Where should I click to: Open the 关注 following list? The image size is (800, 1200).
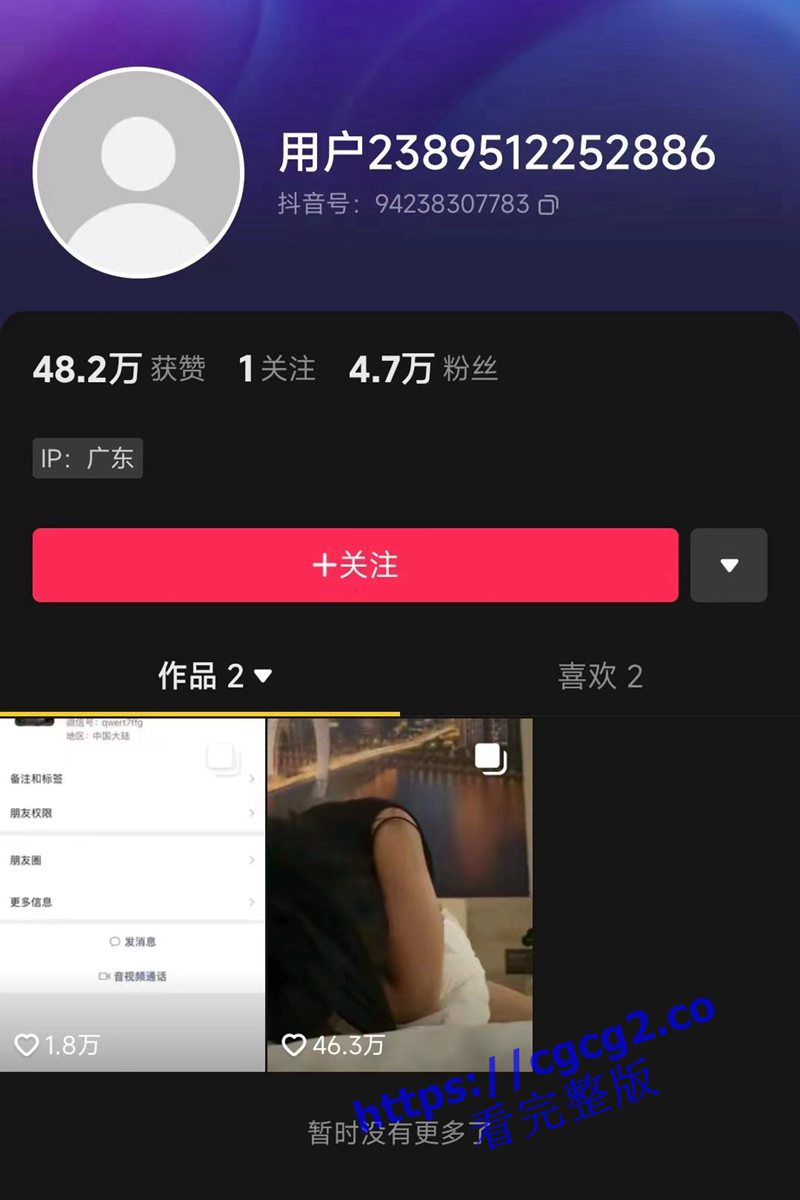point(277,369)
